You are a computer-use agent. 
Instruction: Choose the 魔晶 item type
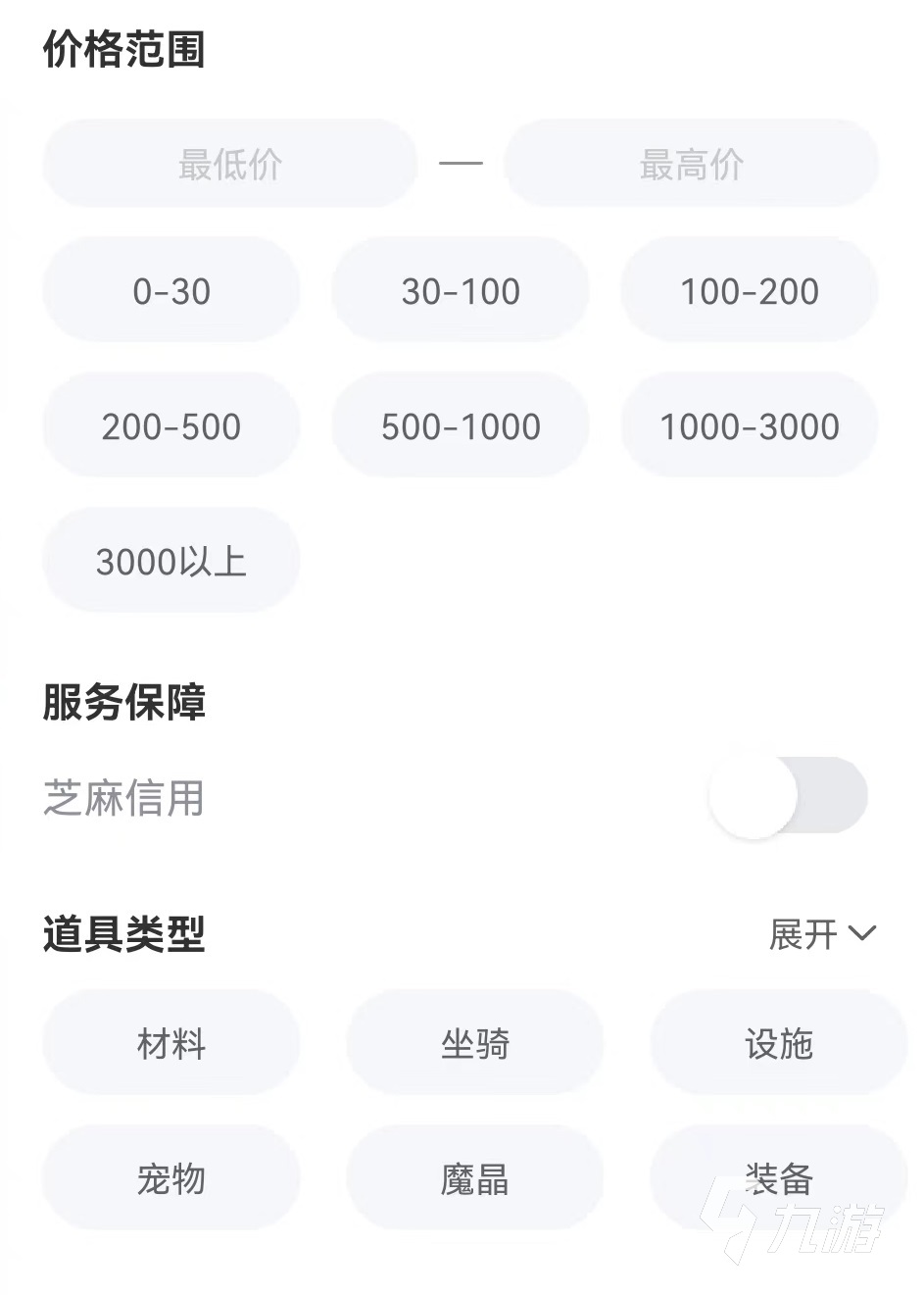[x=475, y=1178]
